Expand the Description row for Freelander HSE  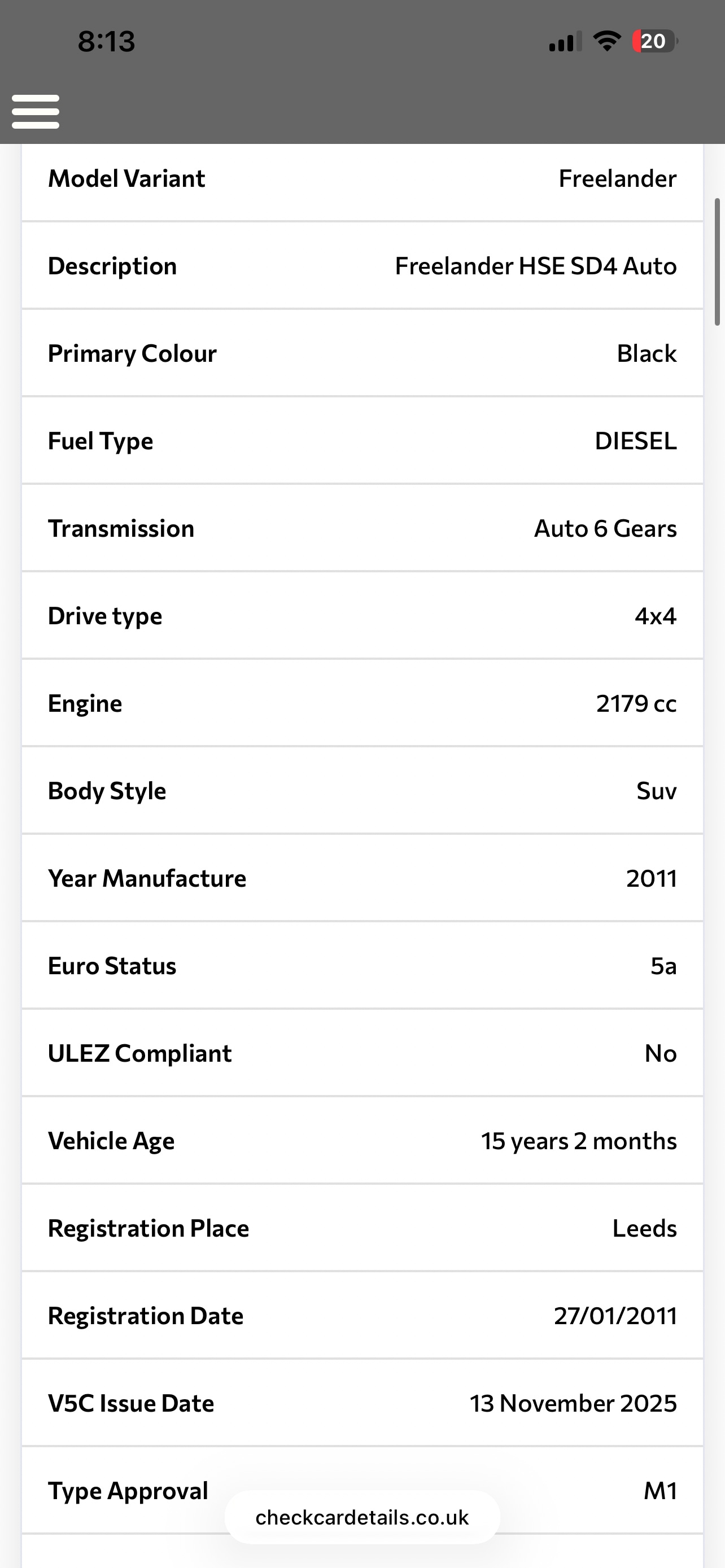tap(362, 266)
